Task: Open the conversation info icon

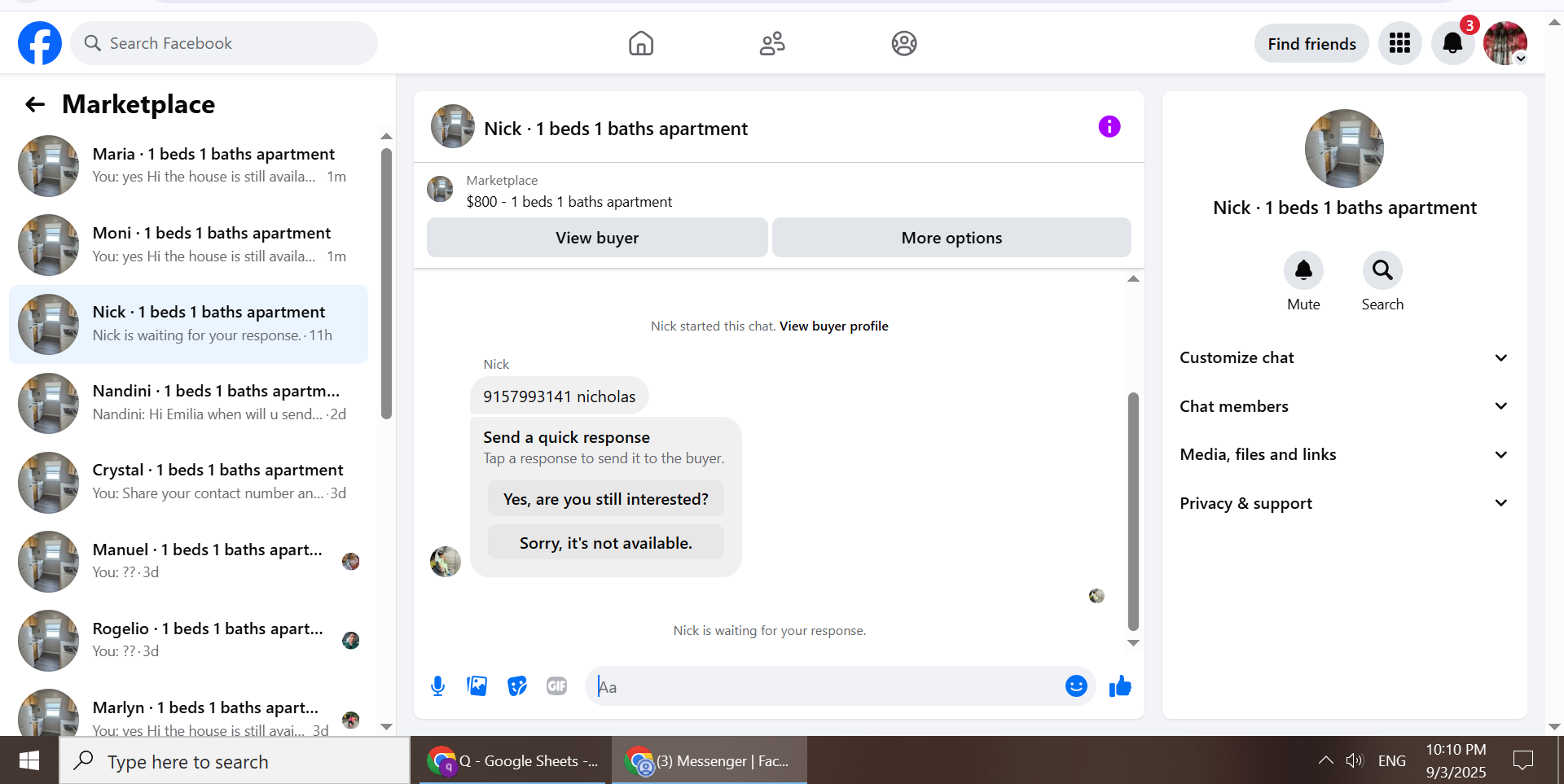Action: click(x=1109, y=126)
